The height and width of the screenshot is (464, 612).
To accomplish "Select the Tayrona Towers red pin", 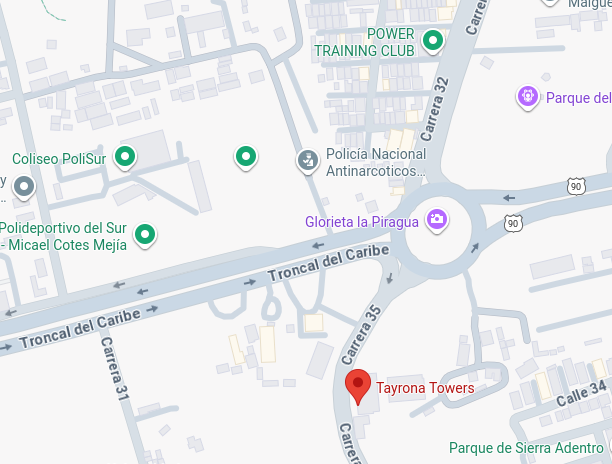I will point(358,384).
